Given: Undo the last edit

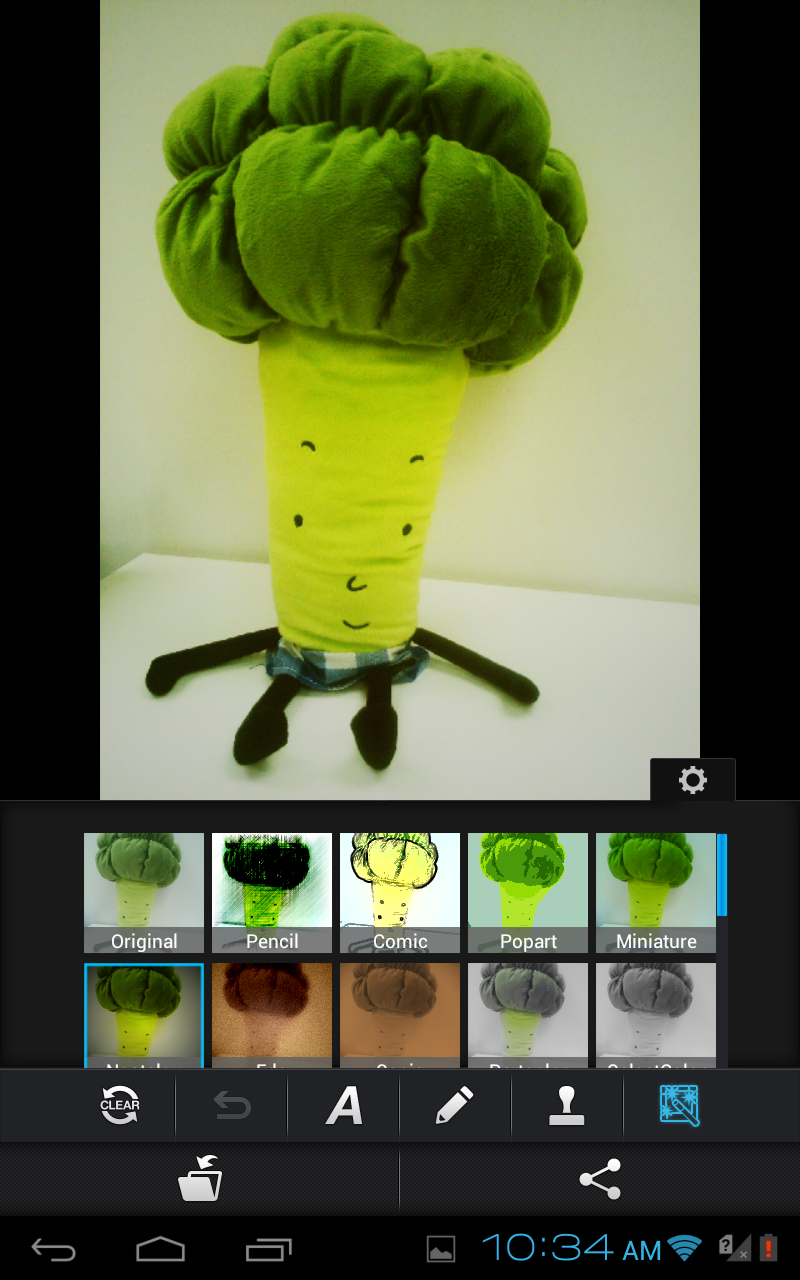Looking at the screenshot, I should (232, 1106).
